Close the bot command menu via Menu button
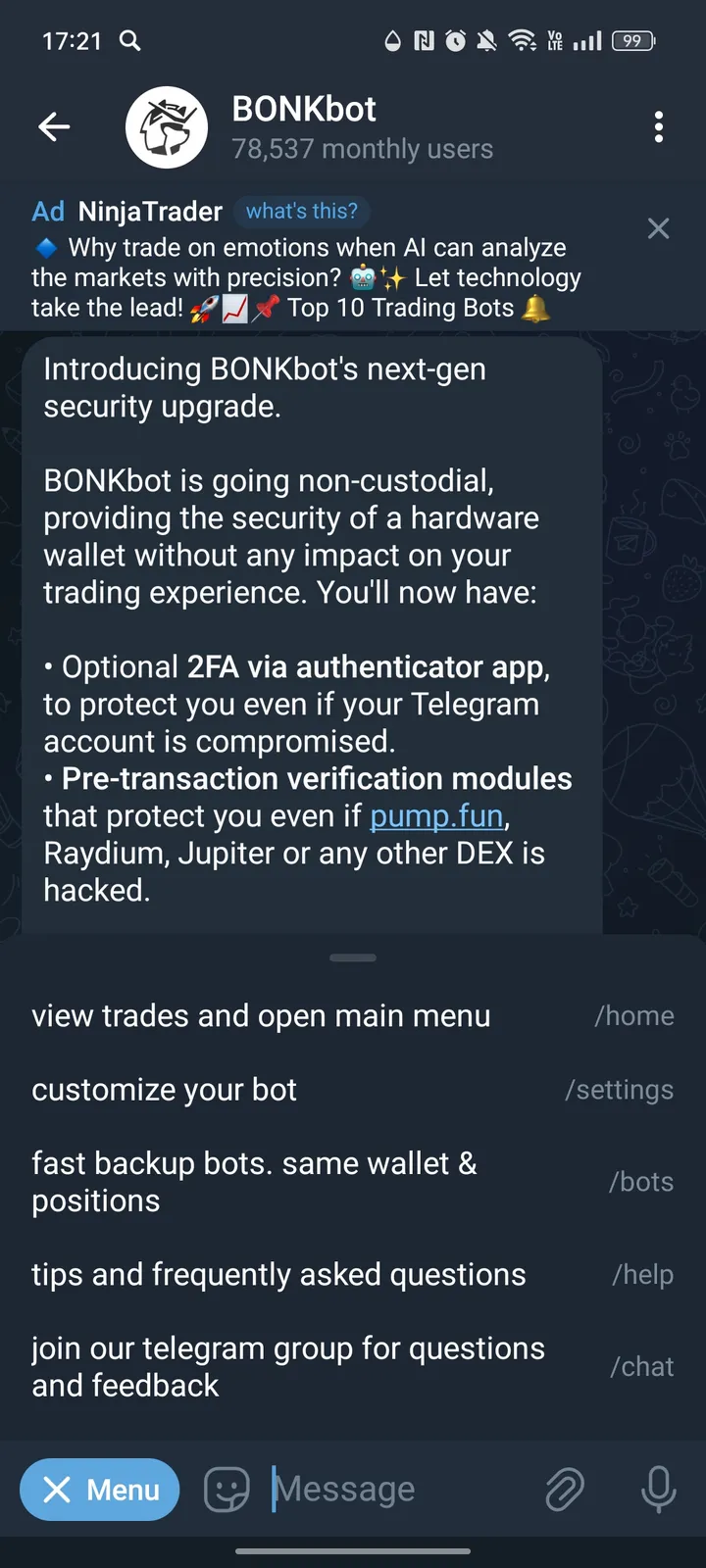706x1568 pixels. [x=99, y=1490]
